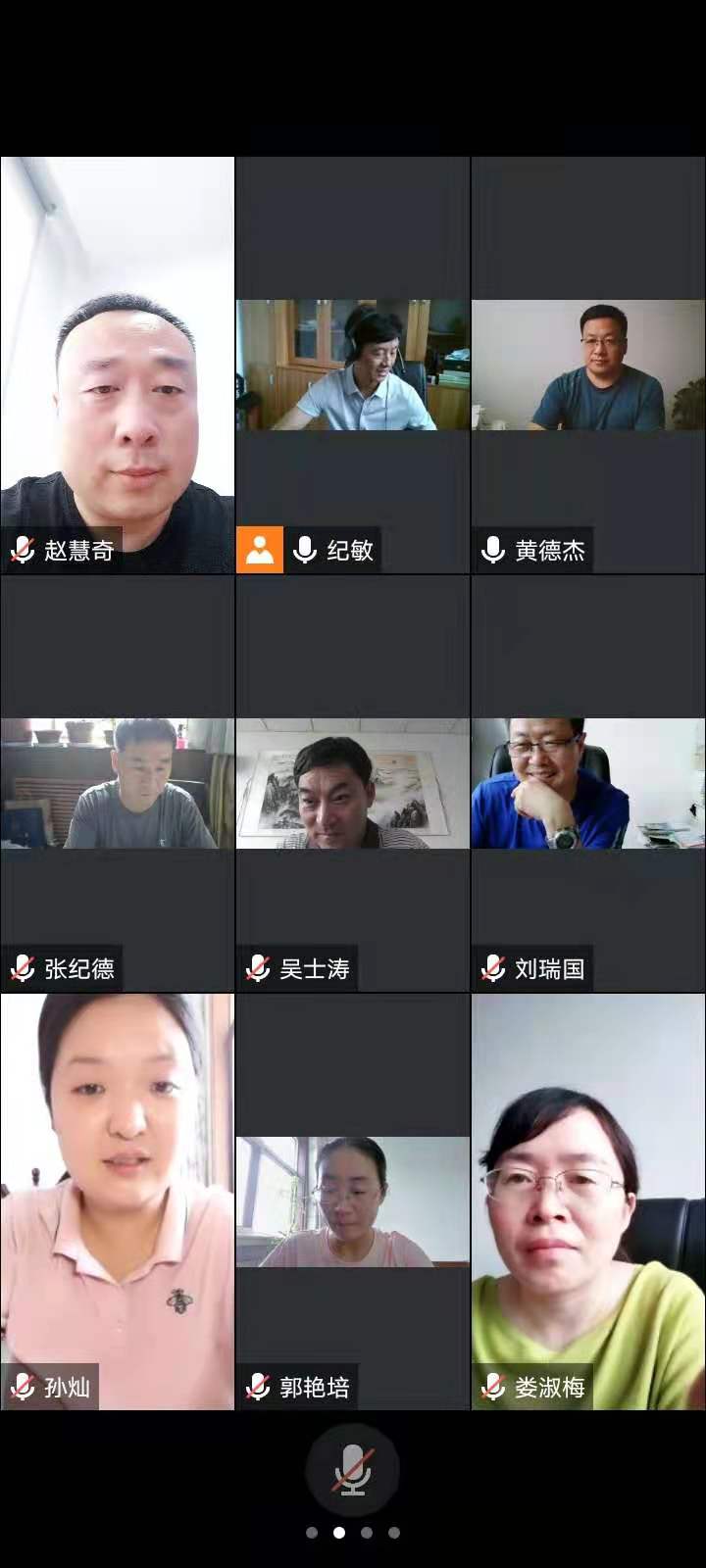This screenshot has width=706, height=1568.
Task: Open 赵慧奇's video tile
Action: click(x=118, y=365)
